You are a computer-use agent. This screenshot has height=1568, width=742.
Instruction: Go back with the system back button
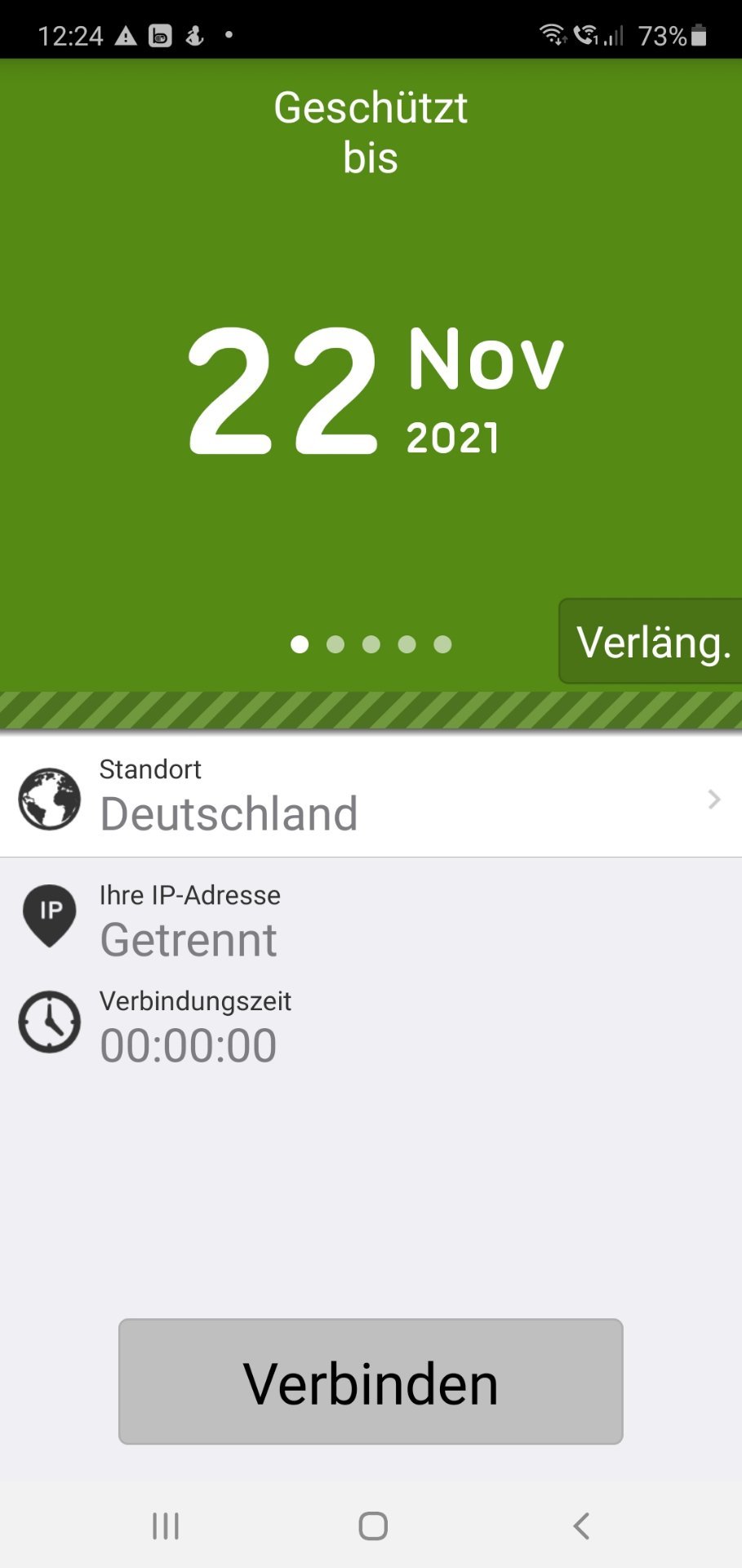pyautogui.click(x=581, y=1526)
